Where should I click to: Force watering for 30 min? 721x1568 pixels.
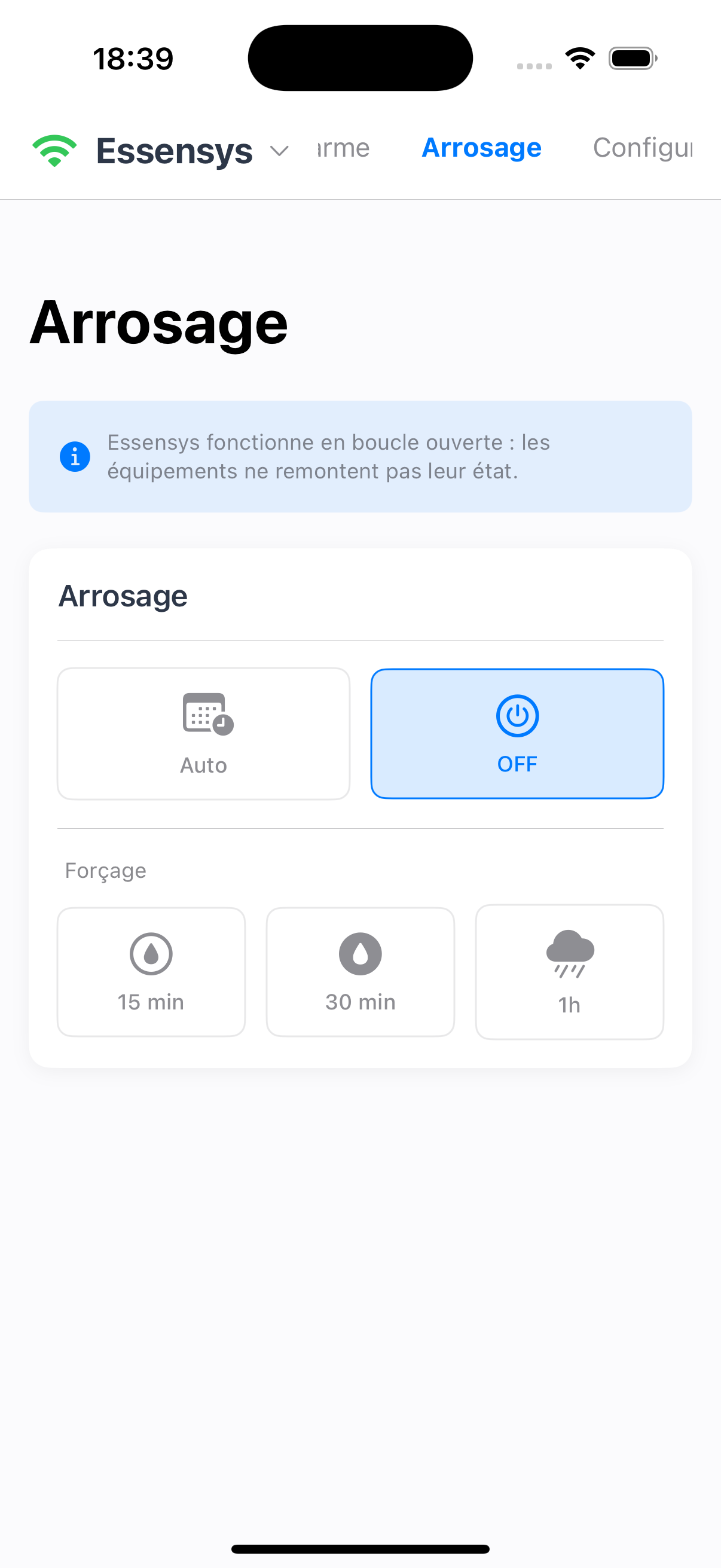click(360, 971)
